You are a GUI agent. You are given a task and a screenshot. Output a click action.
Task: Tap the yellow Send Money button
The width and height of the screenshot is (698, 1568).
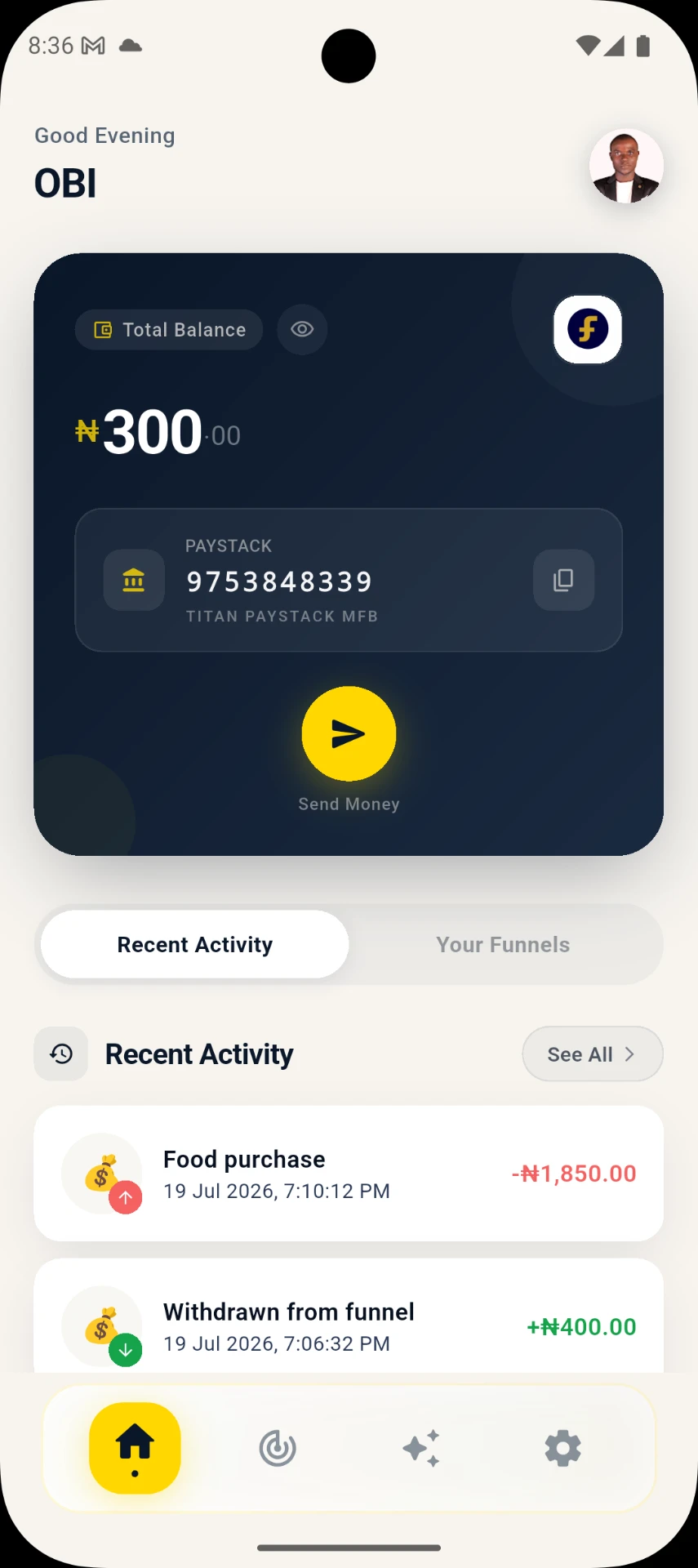pyautogui.click(x=349, y=733)
